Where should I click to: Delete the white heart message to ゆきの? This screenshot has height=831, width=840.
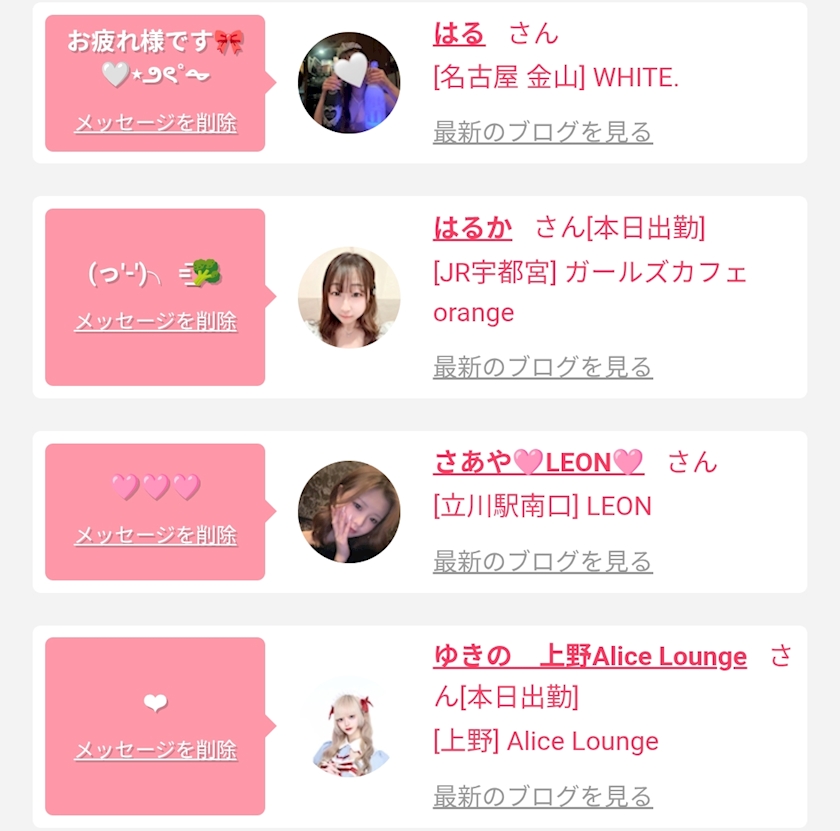point(155,750)
